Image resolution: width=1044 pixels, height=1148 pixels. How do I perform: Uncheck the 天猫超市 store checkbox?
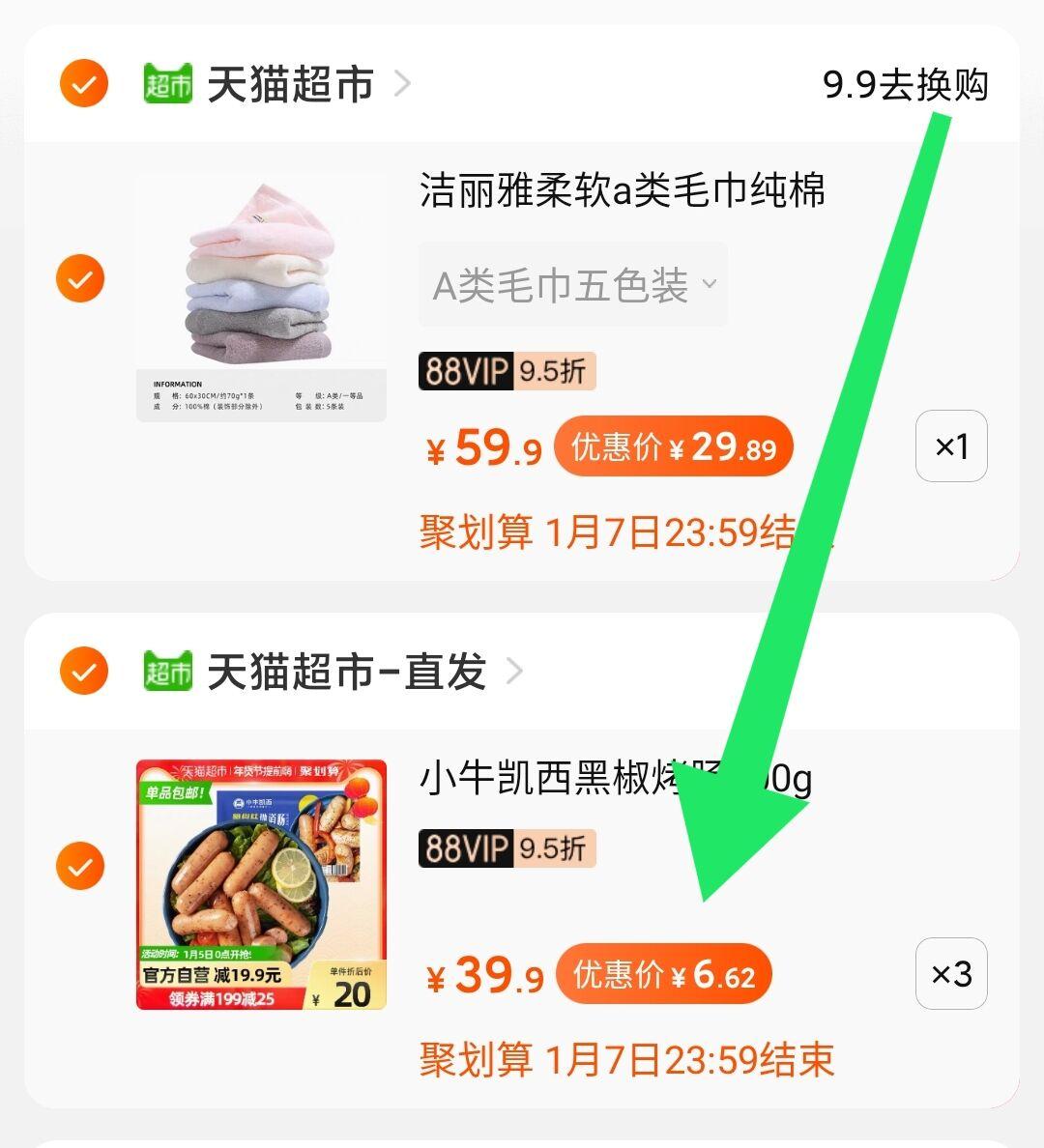[84, 84]
